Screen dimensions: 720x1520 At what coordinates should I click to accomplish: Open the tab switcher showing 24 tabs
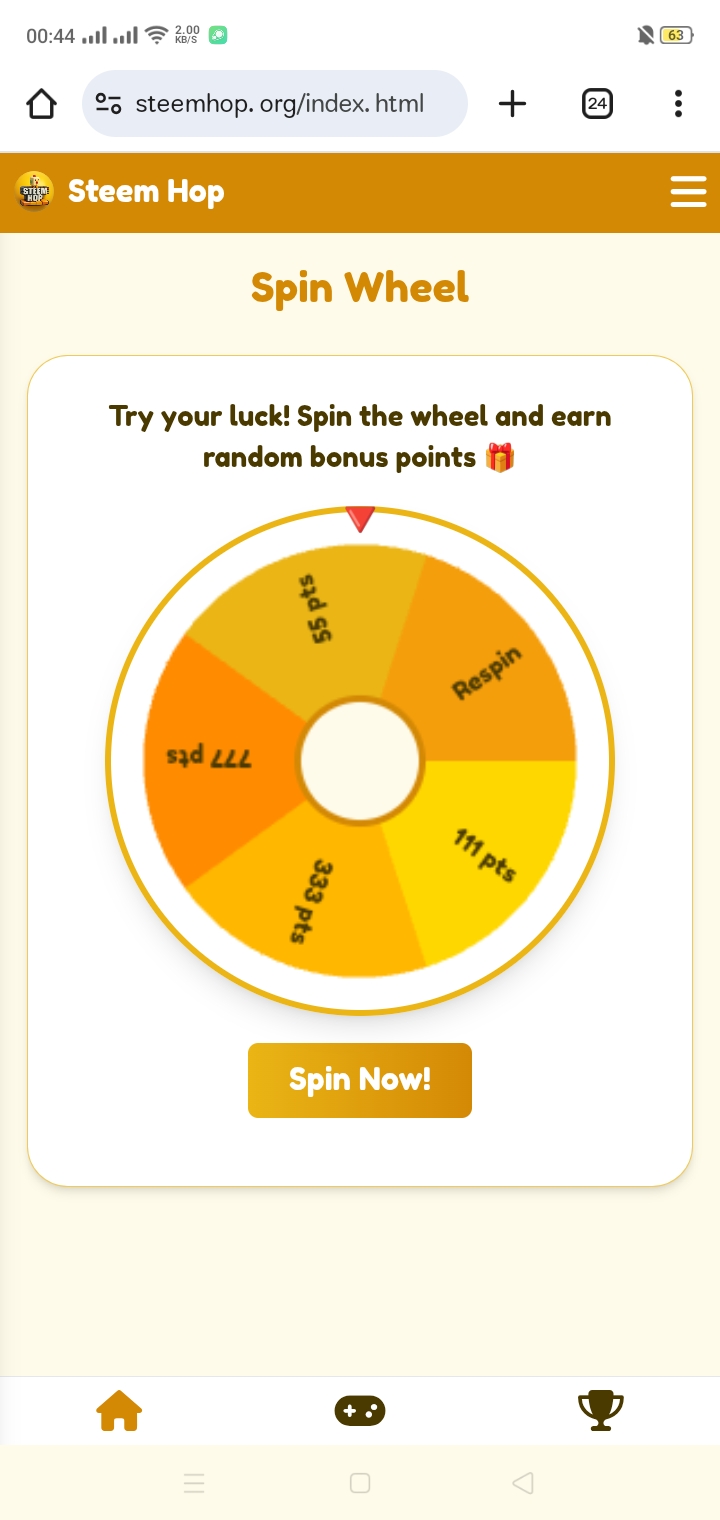[598, 103]
